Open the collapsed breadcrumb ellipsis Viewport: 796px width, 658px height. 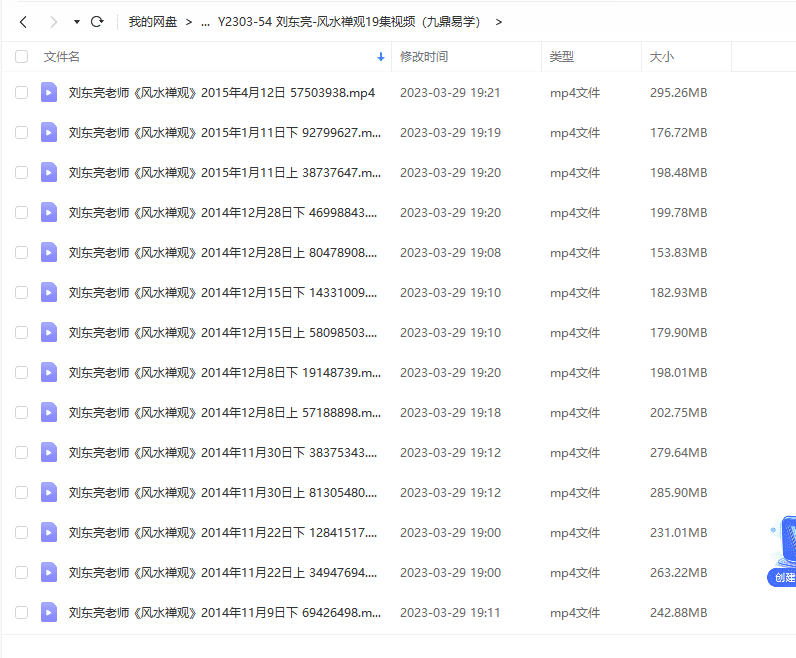click(205, 21)
